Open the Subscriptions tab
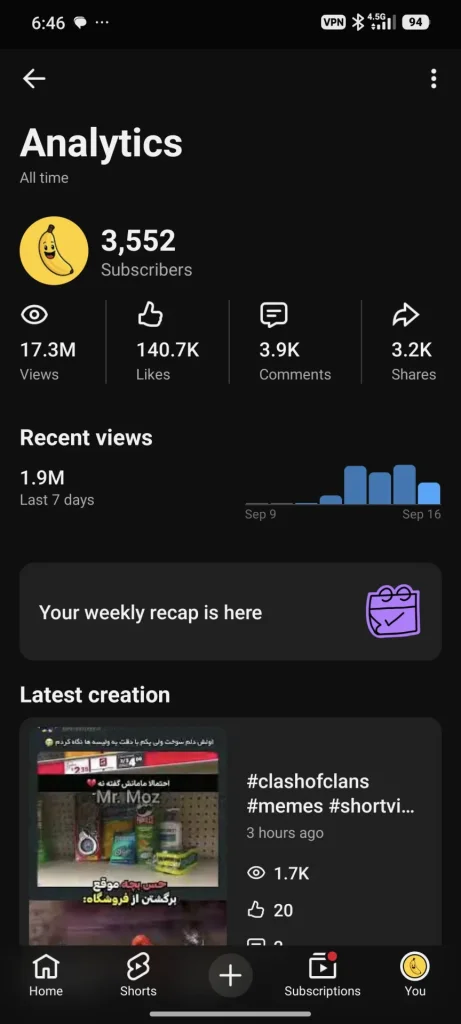Viewport: 461px width, 1024px height. click(x=322, y=975)
